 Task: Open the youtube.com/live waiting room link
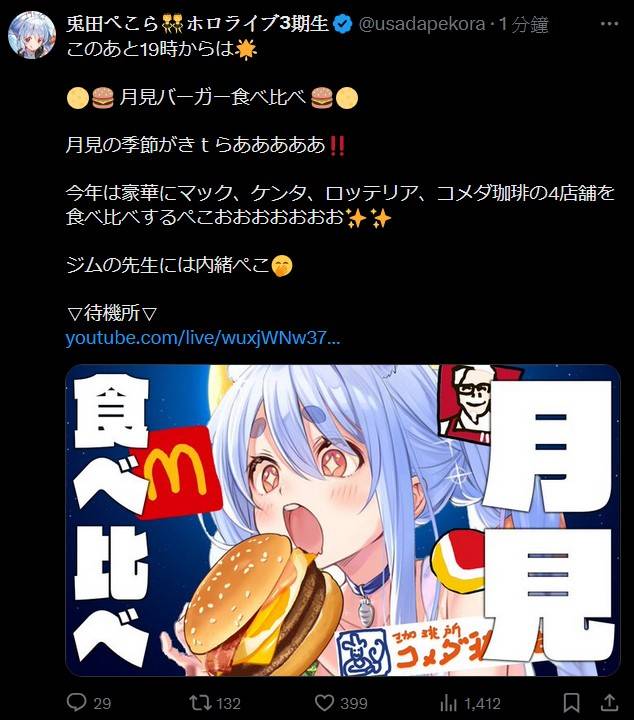click(x=203, y=338)
